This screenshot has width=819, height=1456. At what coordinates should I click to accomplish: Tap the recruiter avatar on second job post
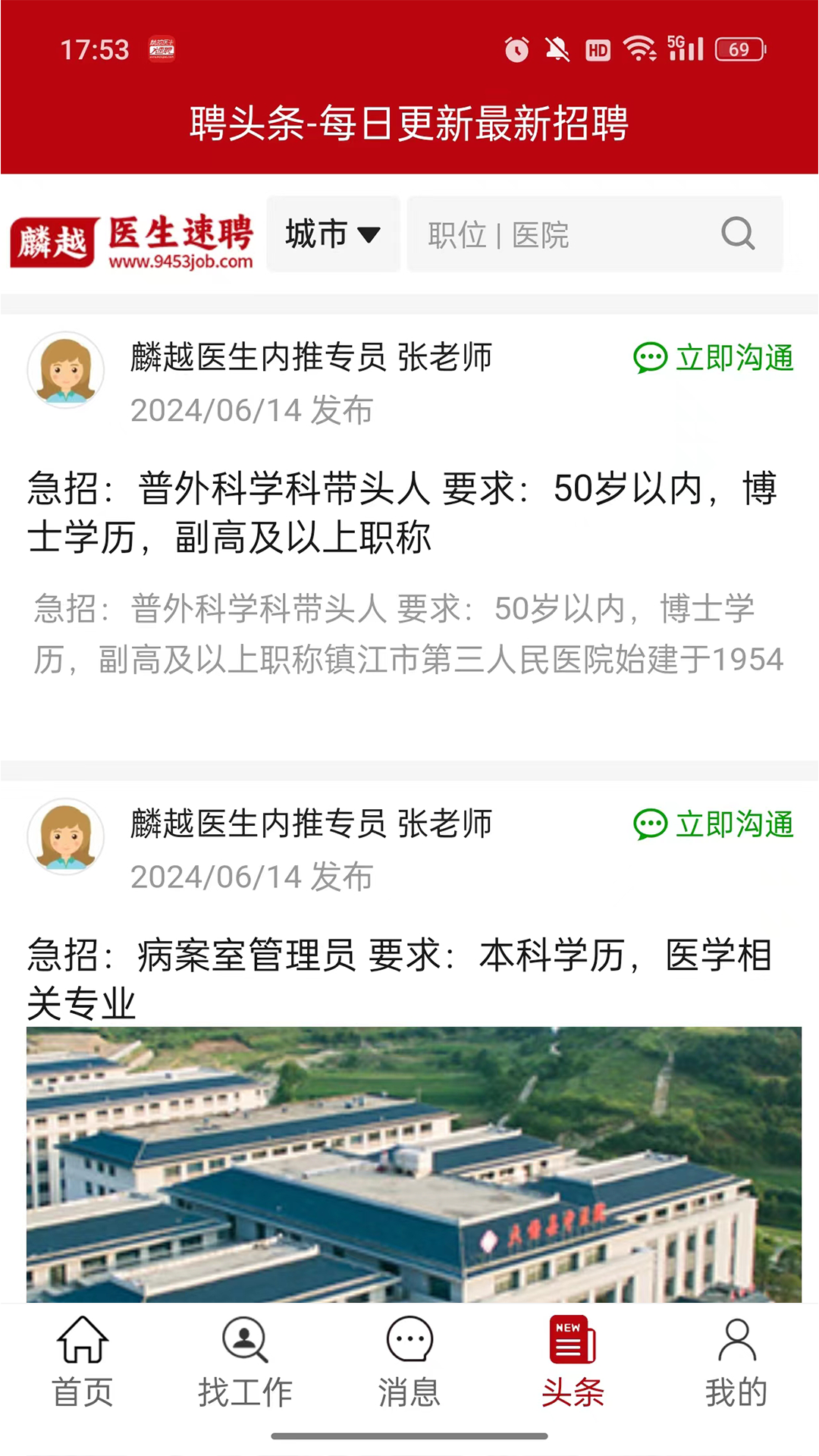click(66, 837)
